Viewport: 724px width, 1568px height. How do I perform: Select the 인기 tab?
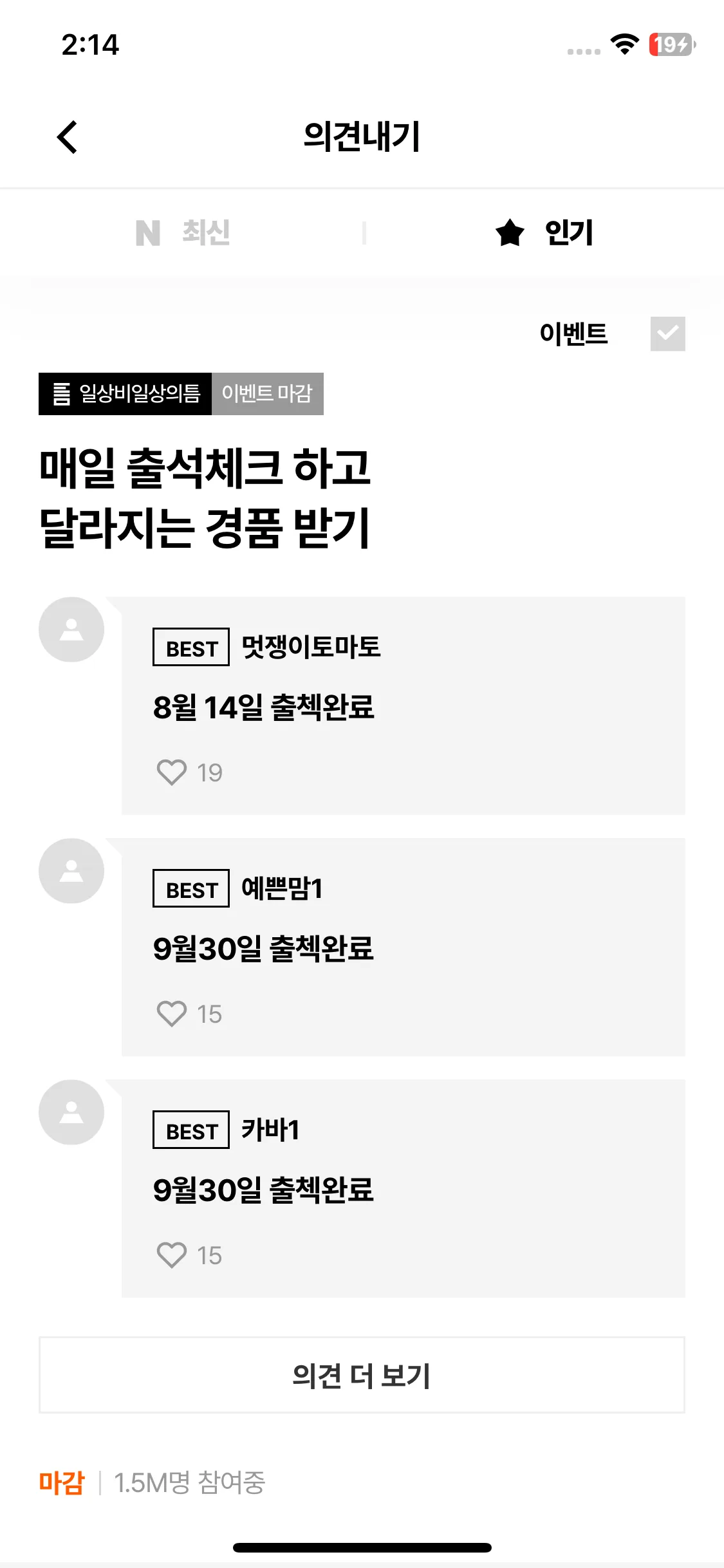544,232
